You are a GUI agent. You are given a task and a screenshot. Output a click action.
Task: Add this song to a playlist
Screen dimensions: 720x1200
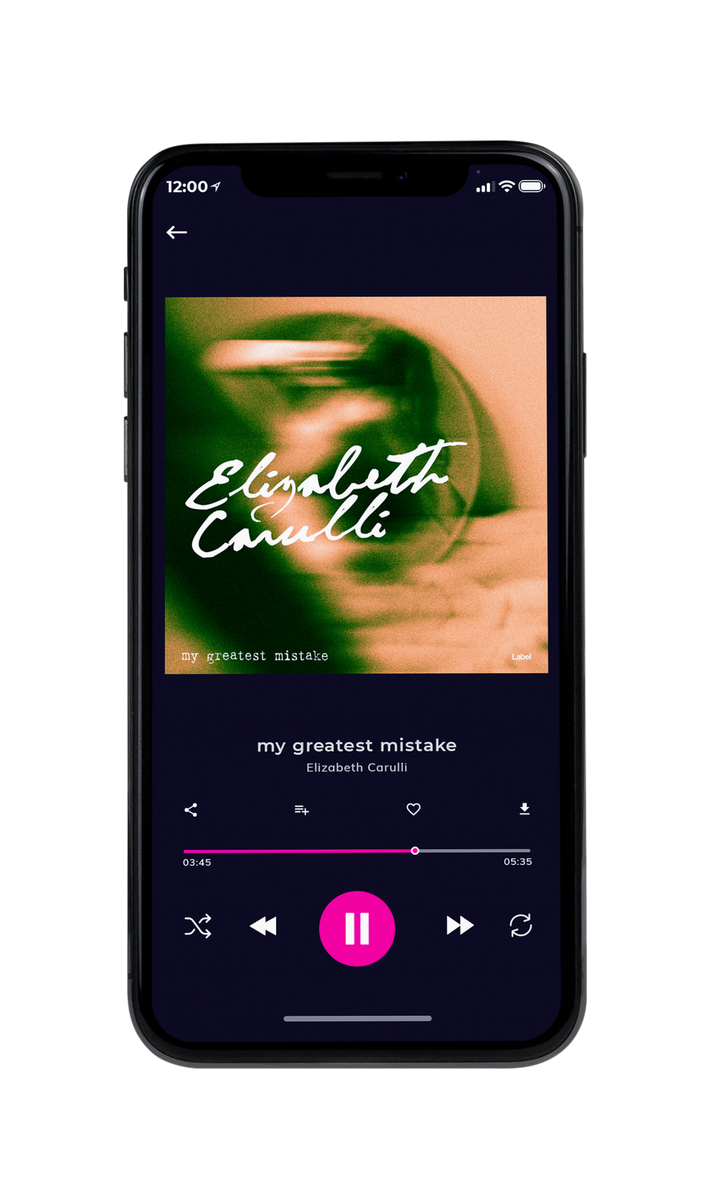coord(301,810)
